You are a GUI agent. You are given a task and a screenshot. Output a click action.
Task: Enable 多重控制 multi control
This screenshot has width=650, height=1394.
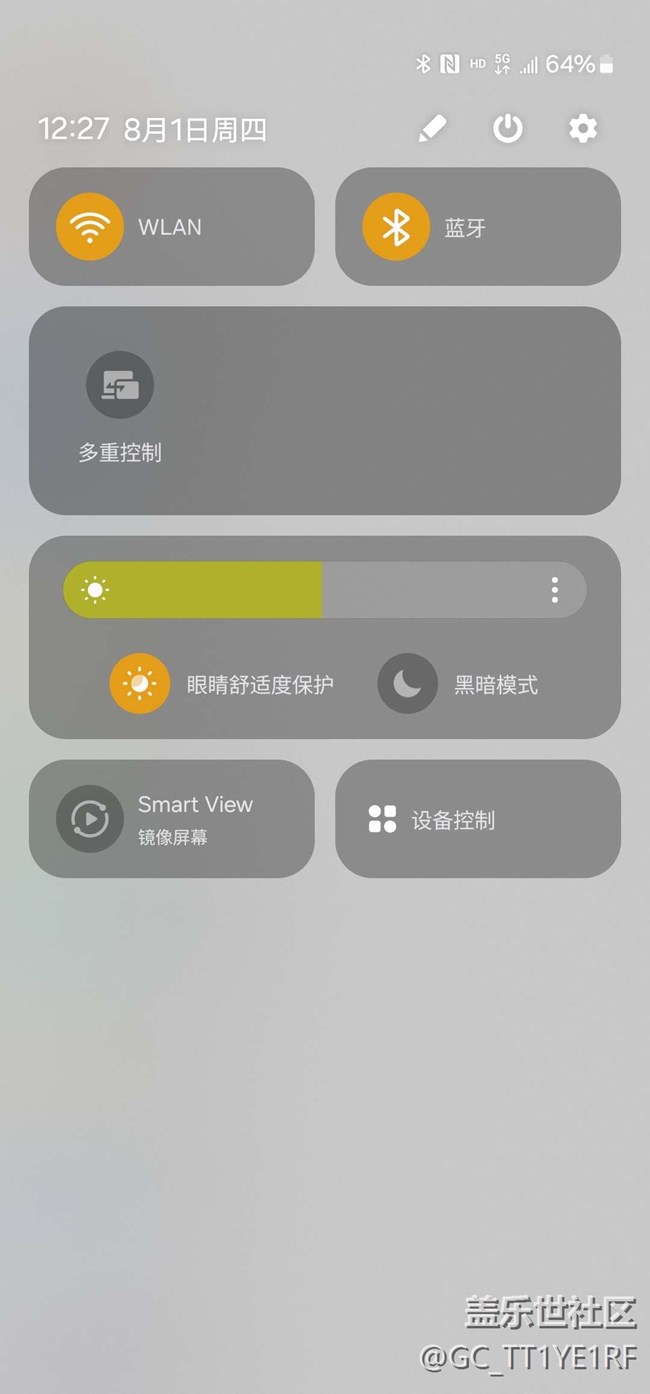click(120, 385)
